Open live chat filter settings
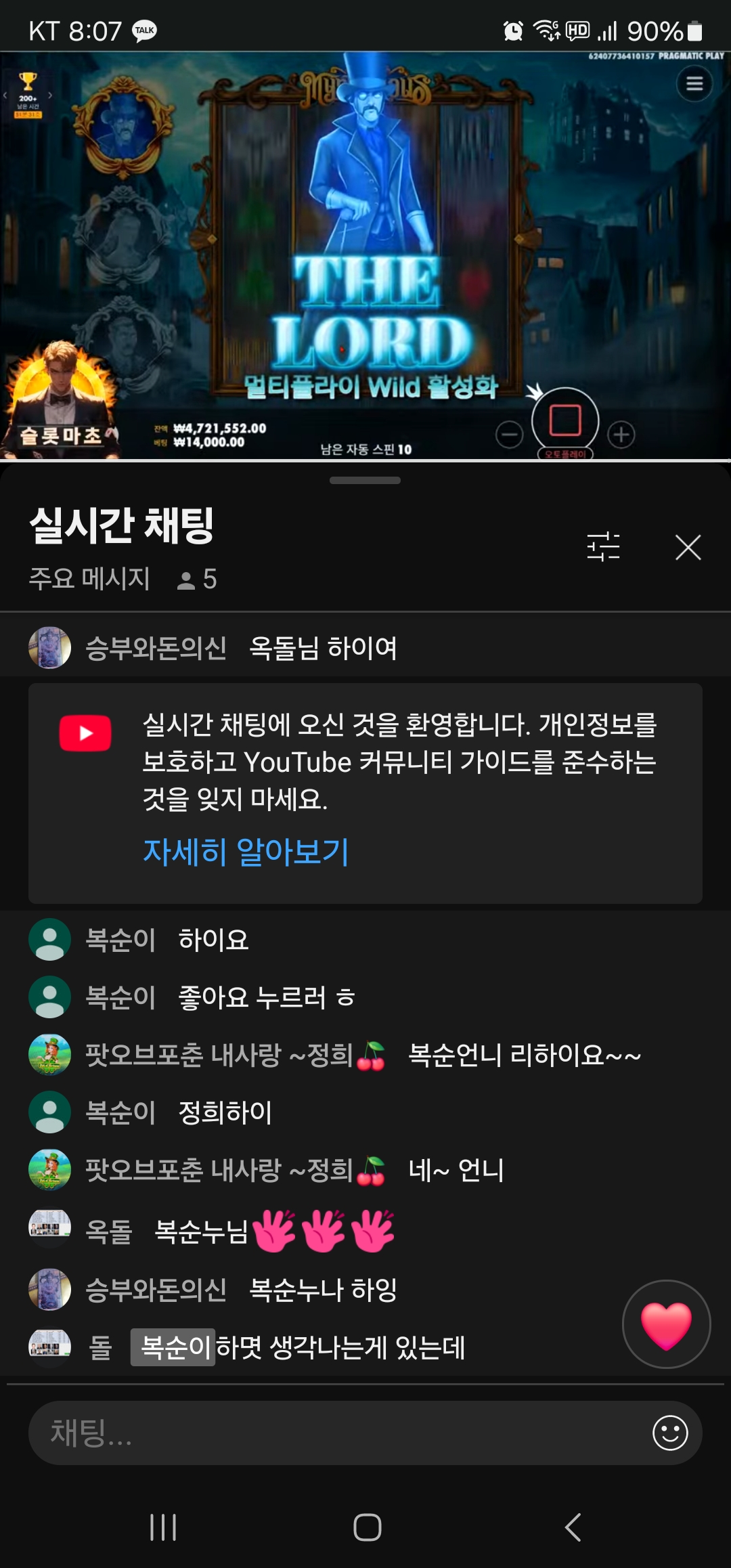 click(x=603, y=546)
